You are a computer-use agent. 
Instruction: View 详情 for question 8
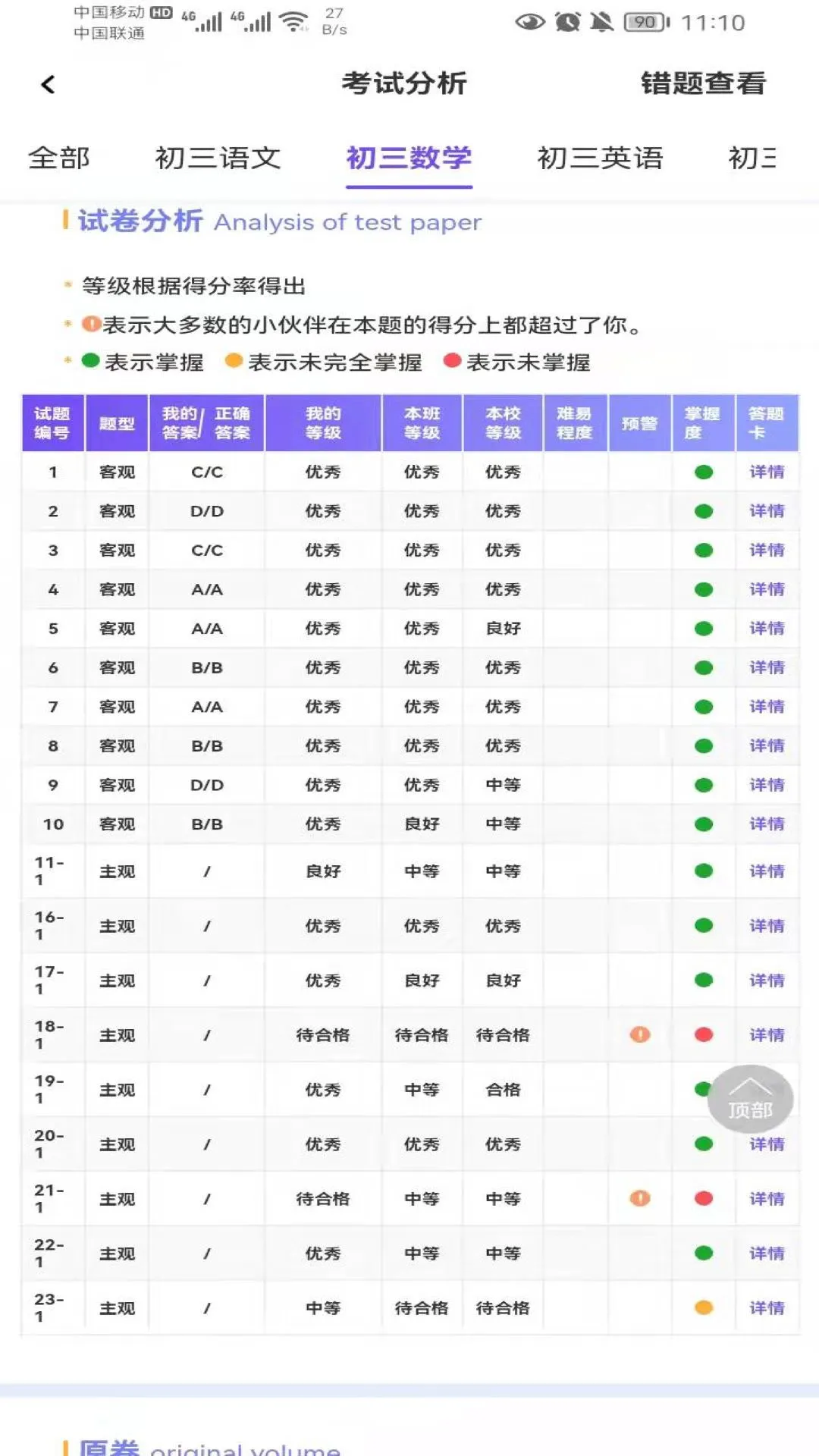point(767,746)
